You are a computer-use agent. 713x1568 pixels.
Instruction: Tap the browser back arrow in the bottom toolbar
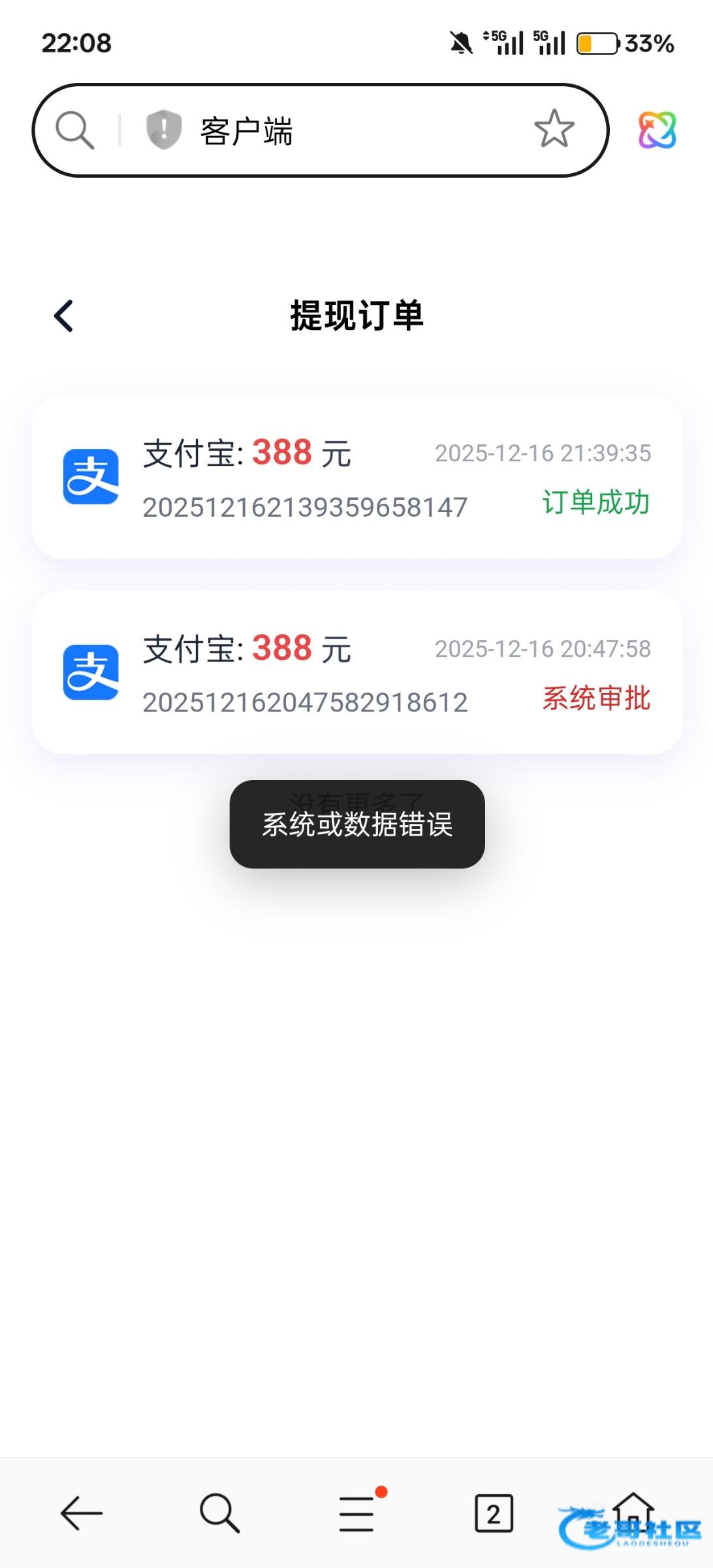click(x=82, y=1513)
